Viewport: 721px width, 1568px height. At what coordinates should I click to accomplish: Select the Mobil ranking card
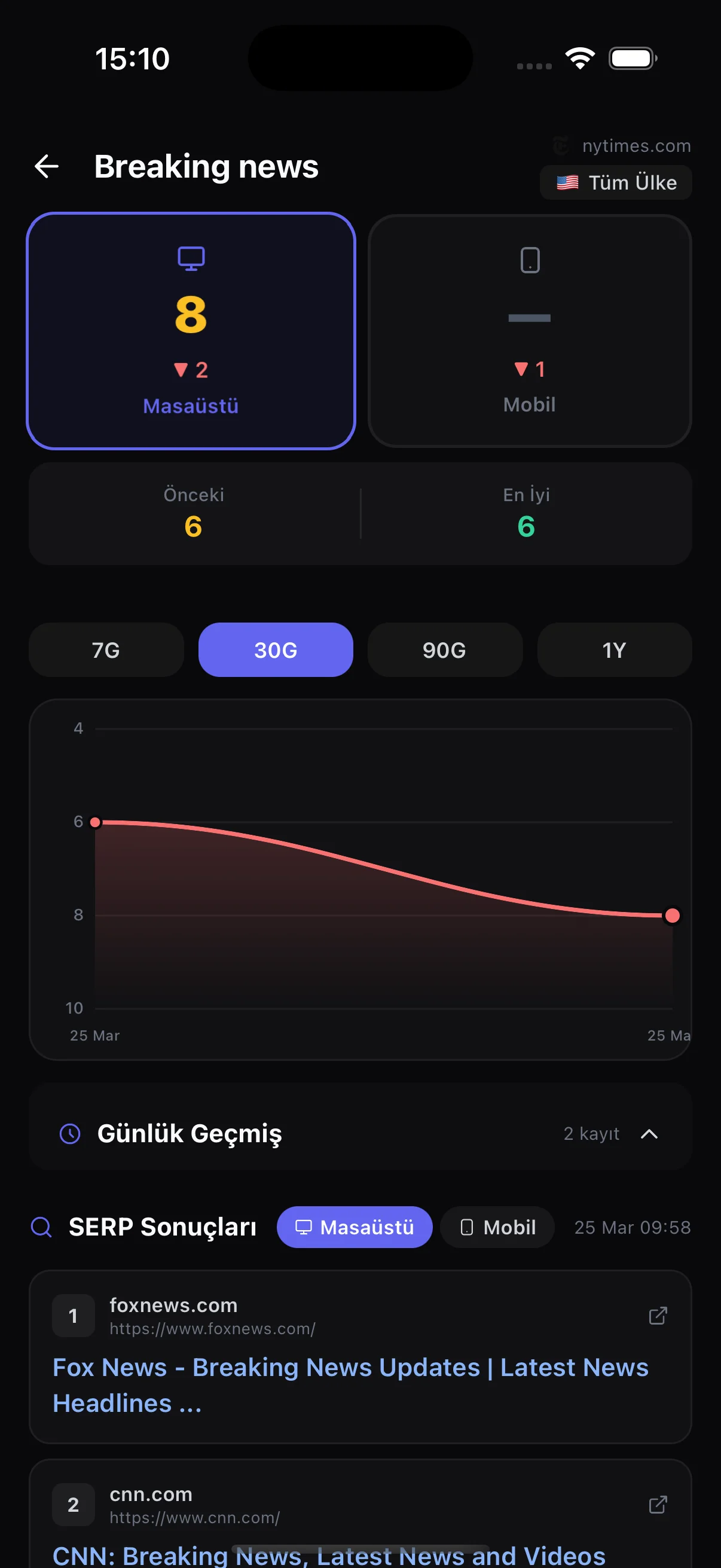(x=529, y=331)
